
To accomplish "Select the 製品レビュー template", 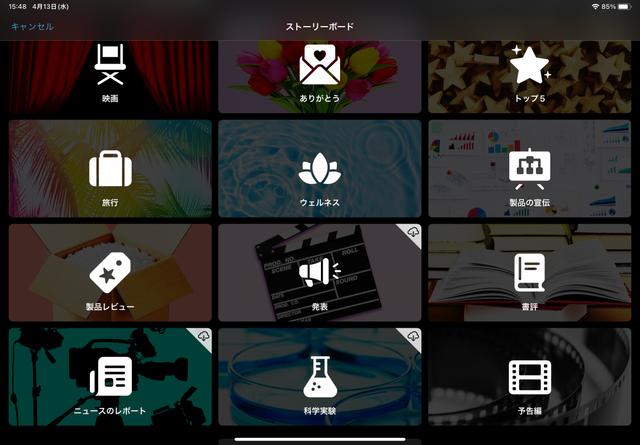I will [x=110, y=273].
